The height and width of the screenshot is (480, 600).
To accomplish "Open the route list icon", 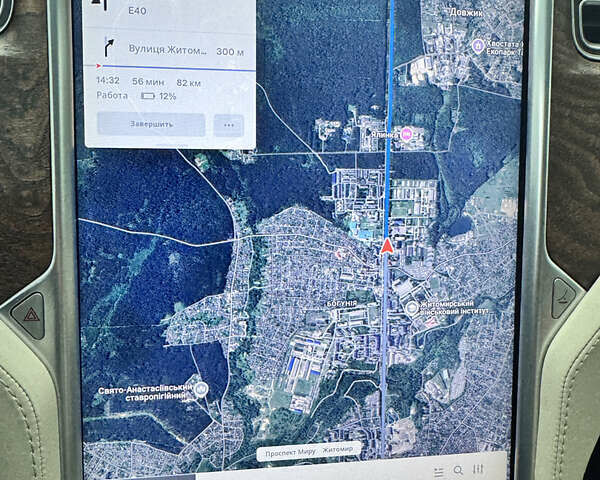I will click(438, 470).
